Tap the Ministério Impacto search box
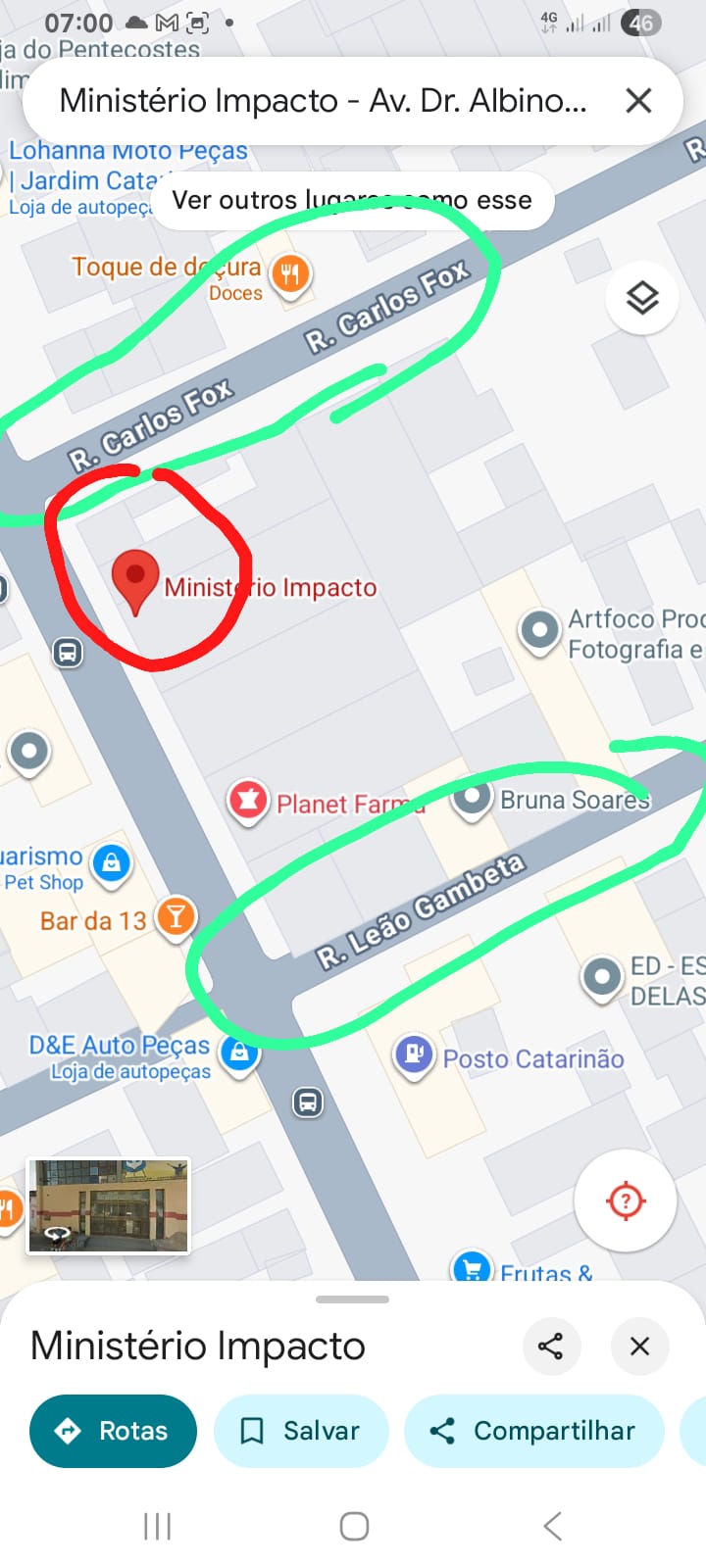Viewport: 706px width, 1568px height. pos(324,101)
